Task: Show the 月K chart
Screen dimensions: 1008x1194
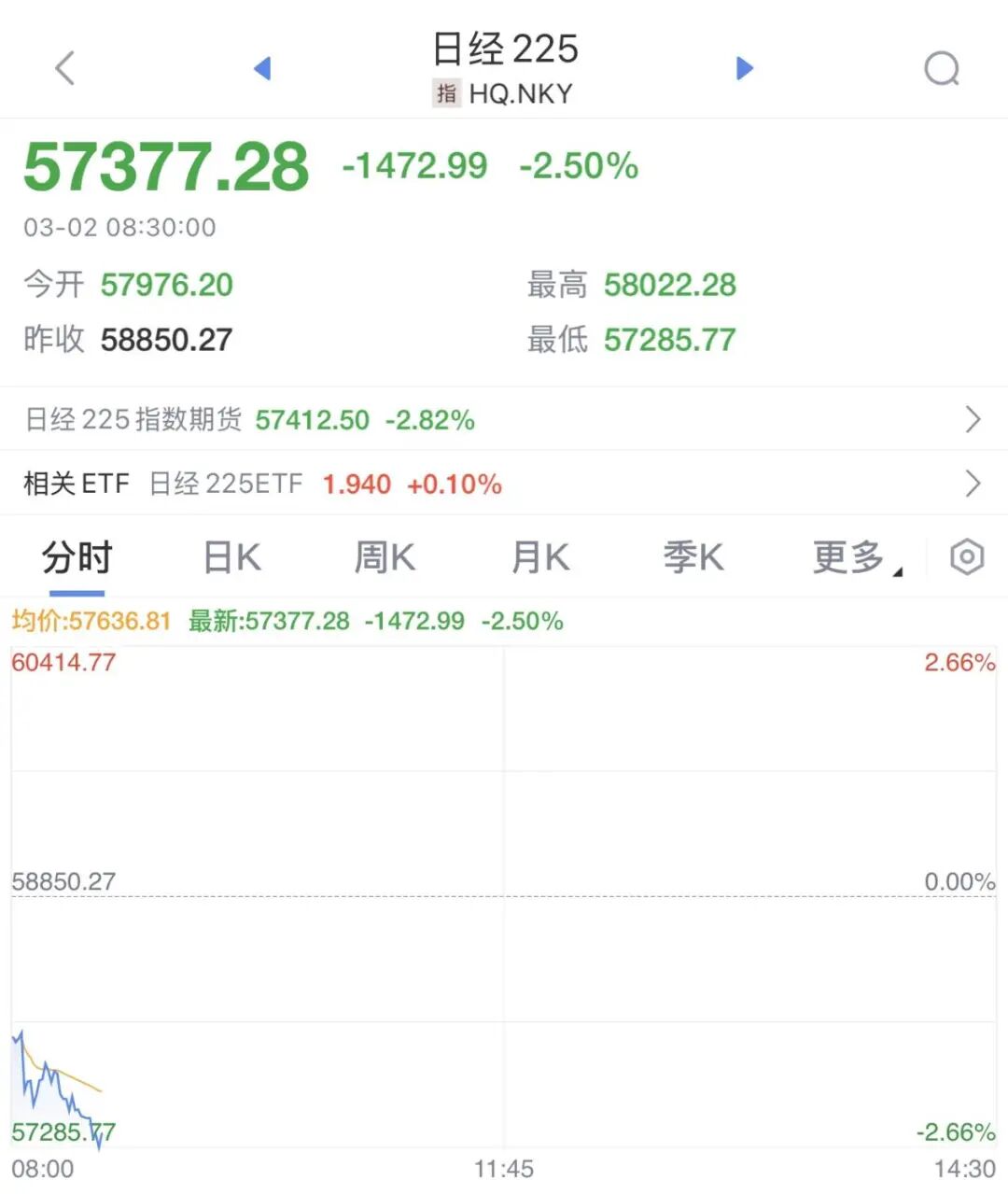Action: coord(540,558)
